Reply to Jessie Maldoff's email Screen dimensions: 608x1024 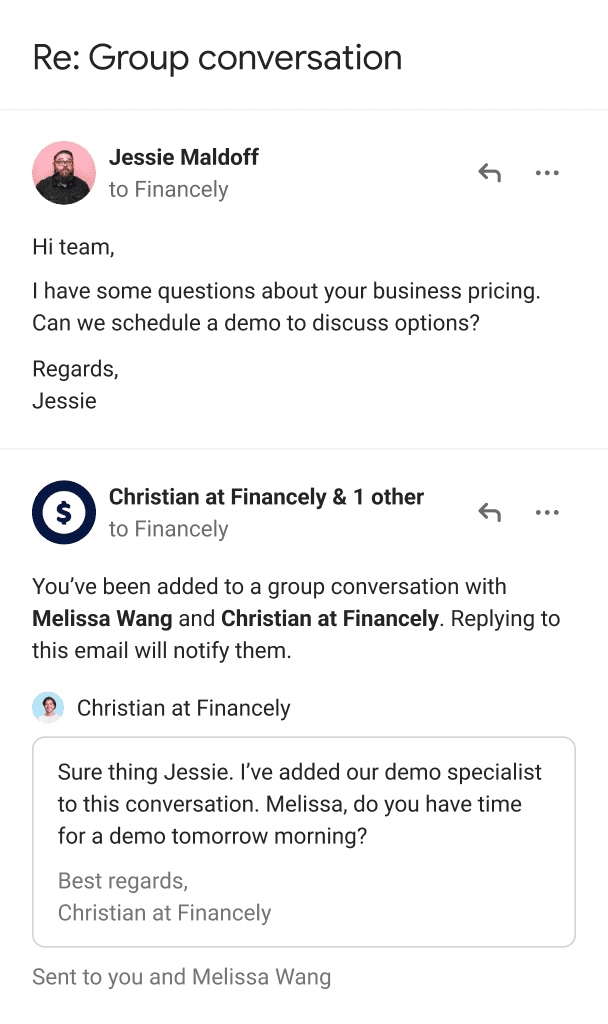[x=489, y=173]
